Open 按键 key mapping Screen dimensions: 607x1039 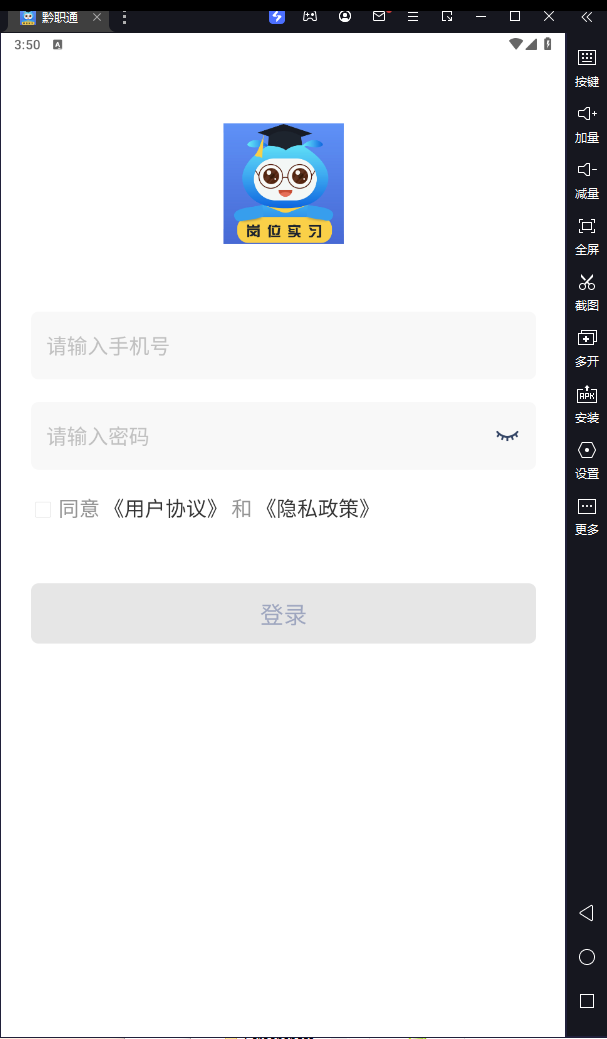(x=587, y=65)
